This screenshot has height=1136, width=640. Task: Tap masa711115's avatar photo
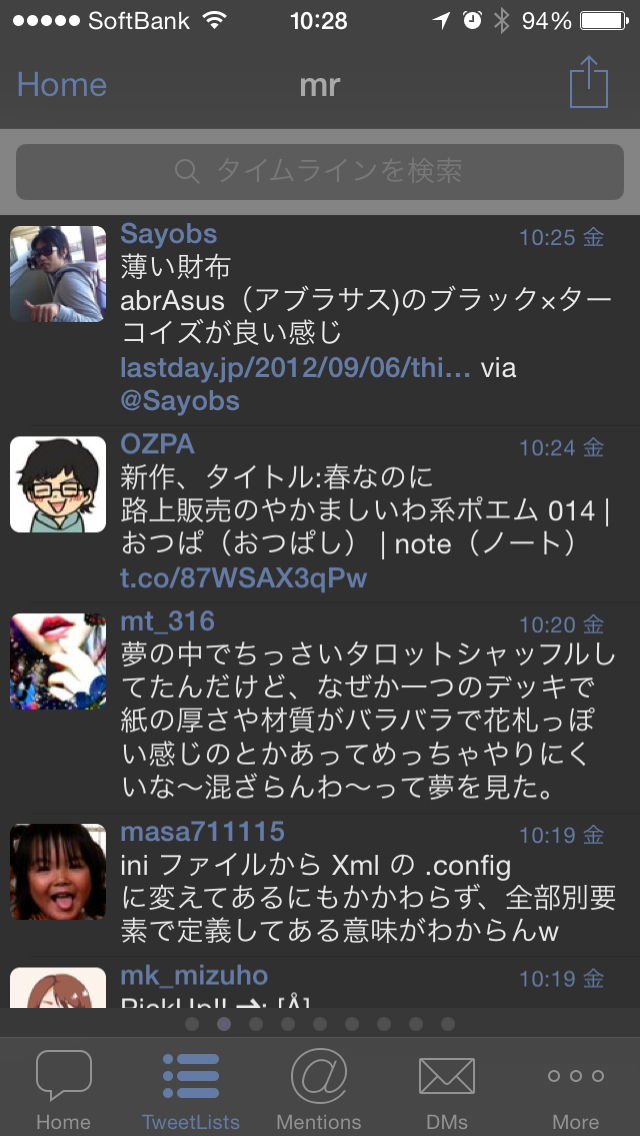(x=58, y=871)
